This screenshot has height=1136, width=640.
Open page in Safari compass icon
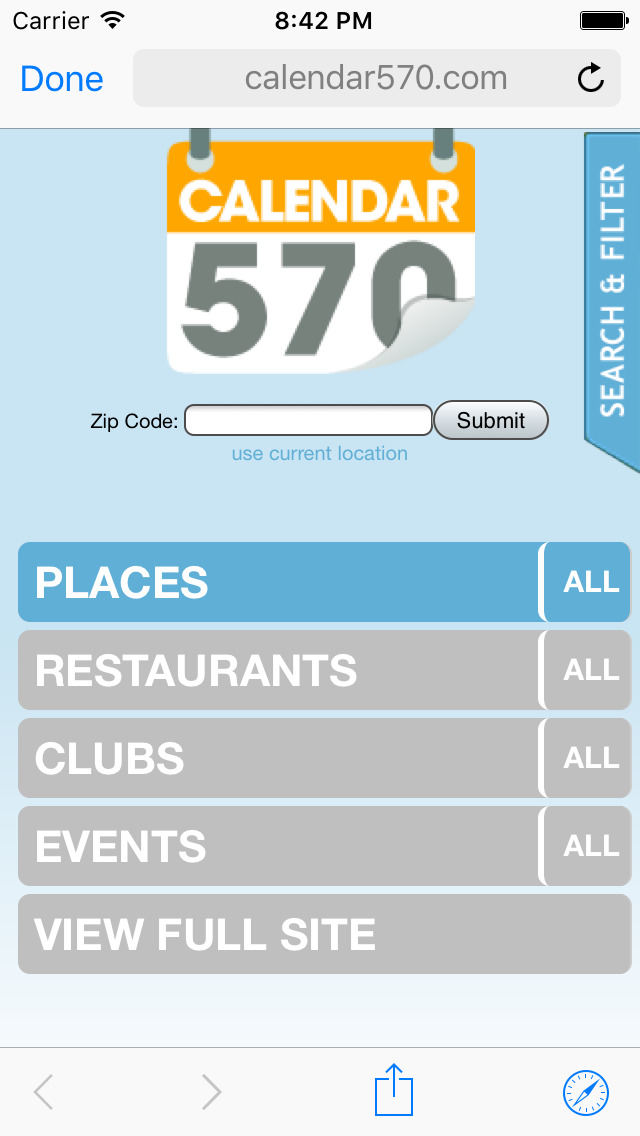(585, 1092)
